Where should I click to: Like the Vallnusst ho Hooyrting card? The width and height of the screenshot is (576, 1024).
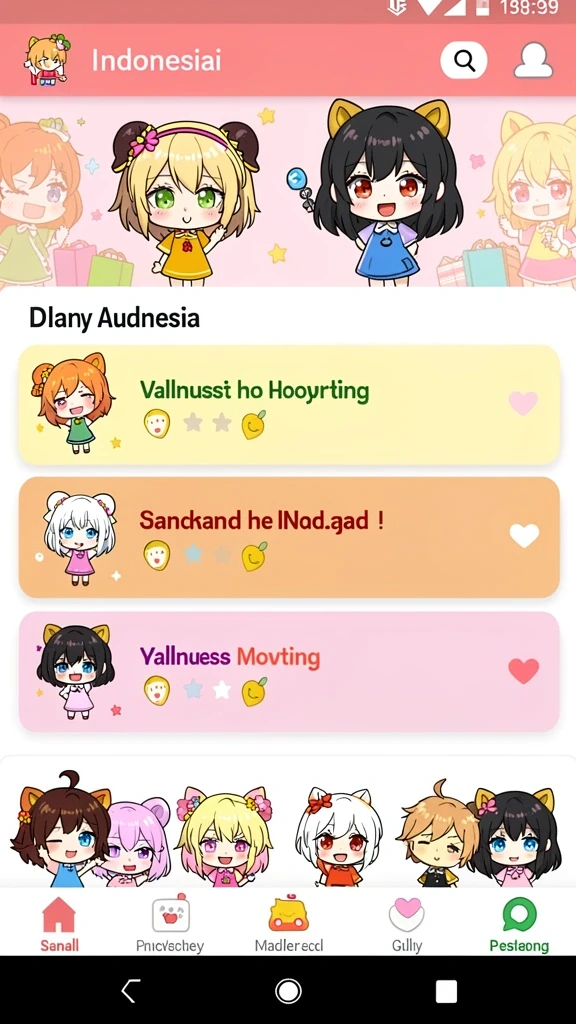pyautogui.click(x=523, y=404)
